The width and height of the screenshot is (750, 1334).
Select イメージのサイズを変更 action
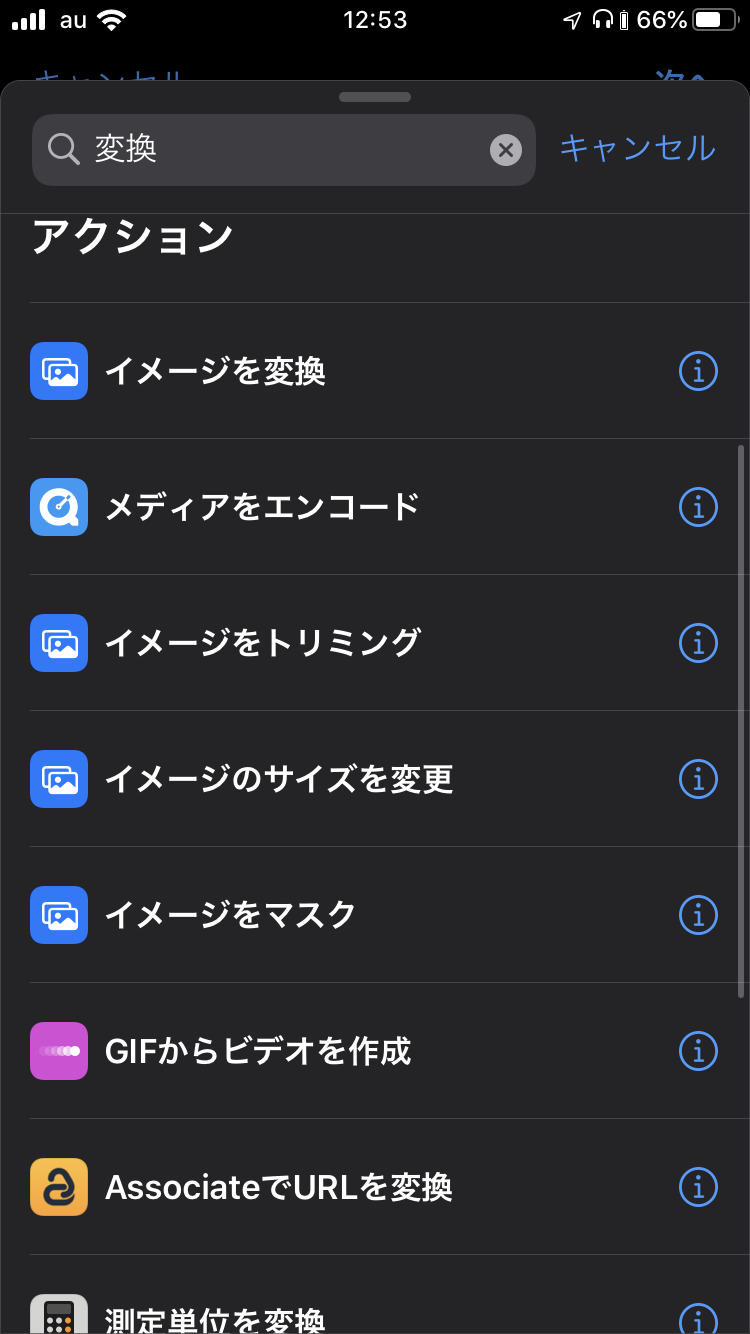pyautogui.click(x=279, y=779)
